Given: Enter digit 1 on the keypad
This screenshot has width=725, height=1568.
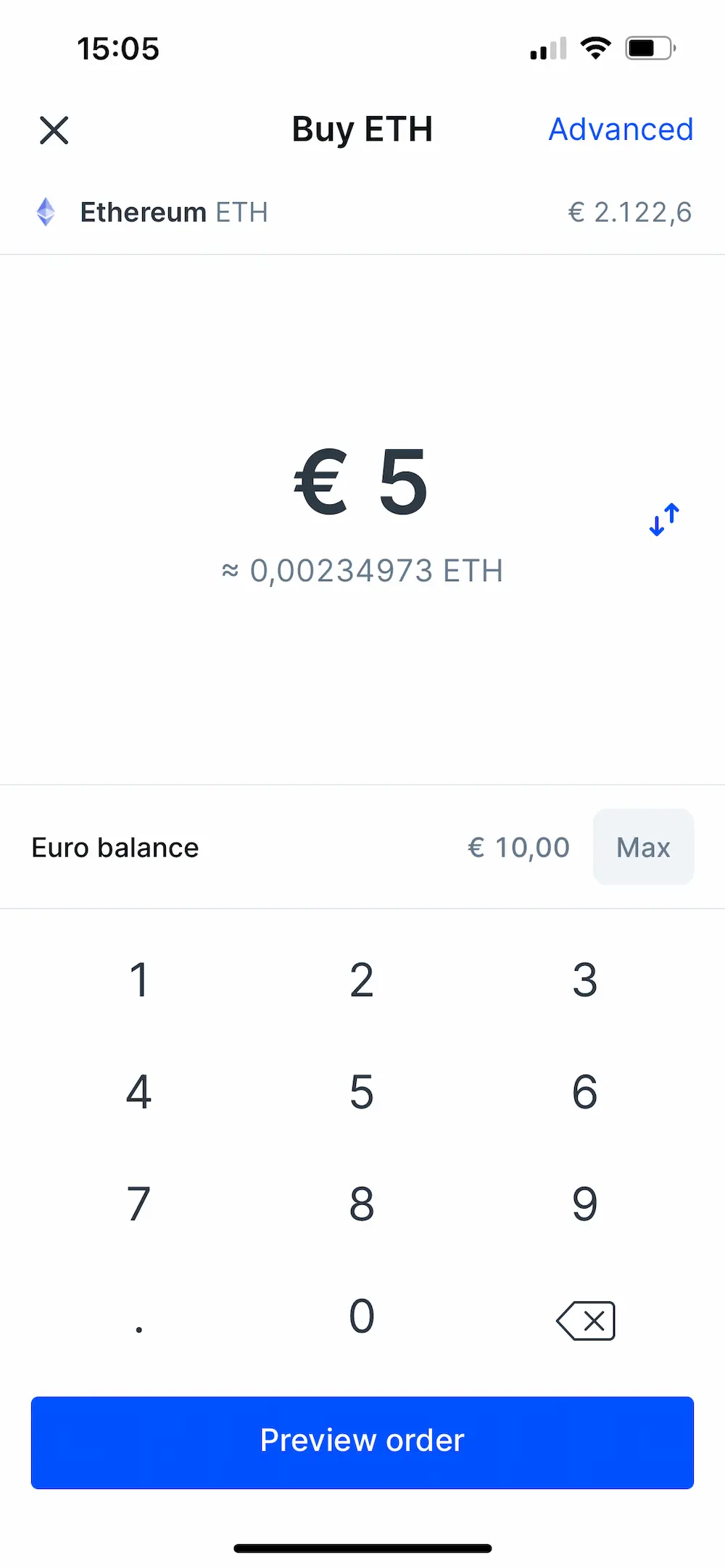Looking at the screenshot, I should click(x=139, y=980).
